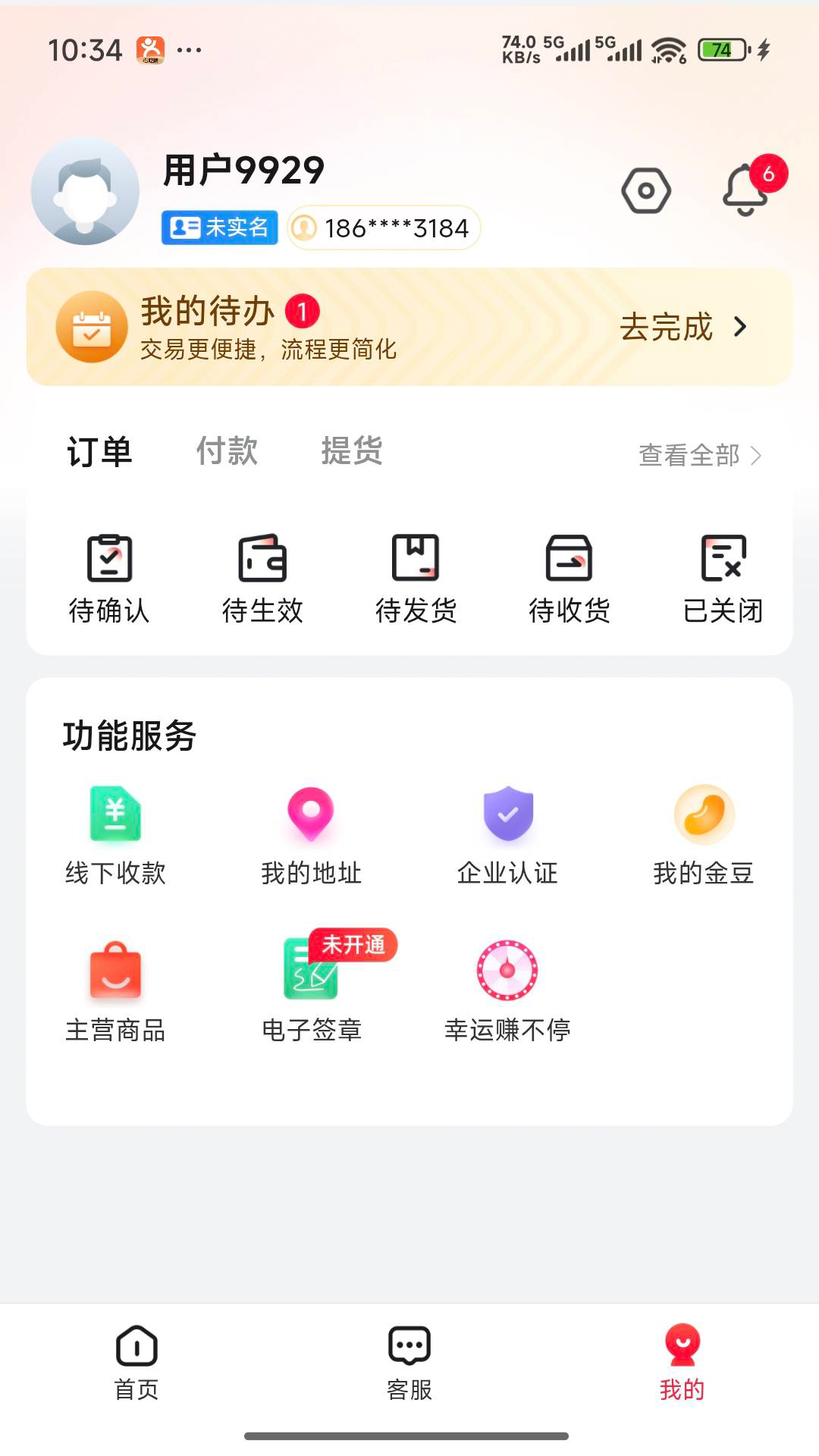Open 已关闭 orders

coord(723,579)
